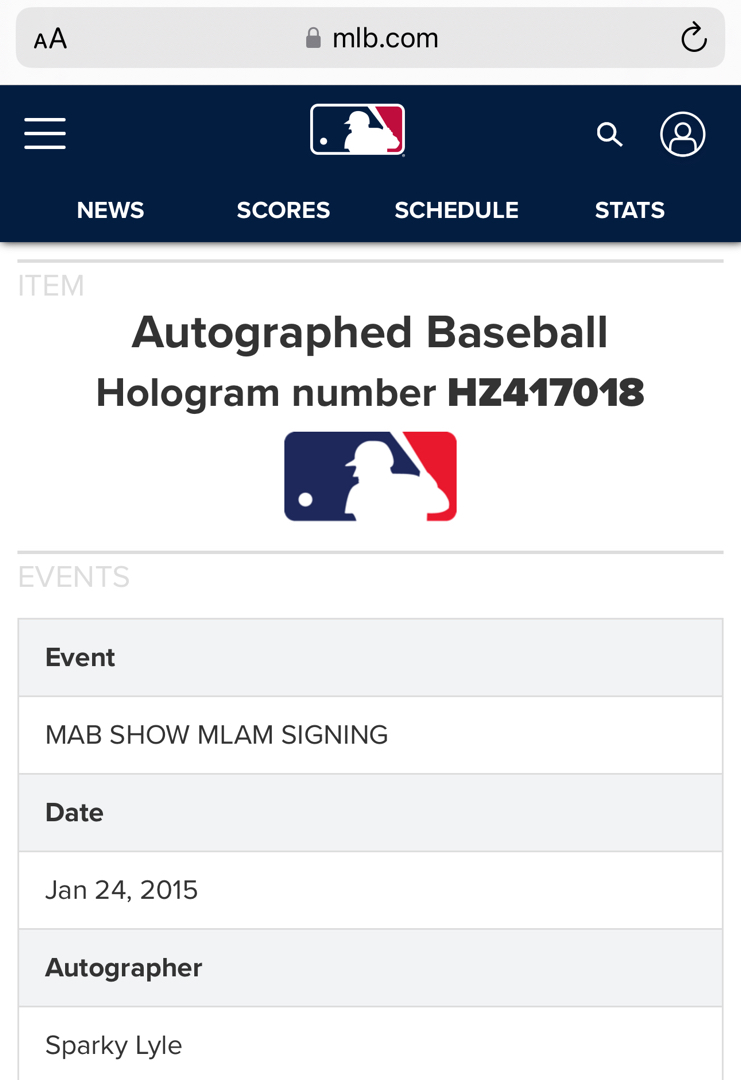Go to the News section

(110, 210)
